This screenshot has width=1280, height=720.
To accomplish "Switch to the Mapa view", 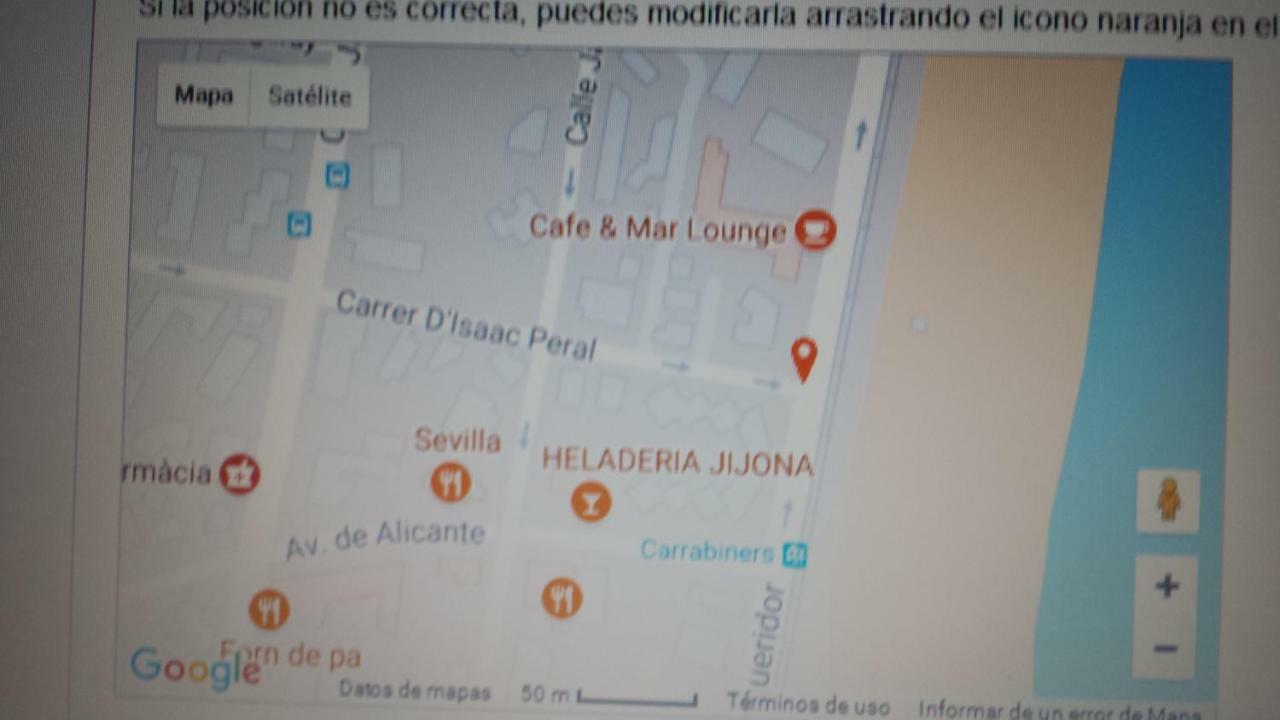I will (204, 96).
